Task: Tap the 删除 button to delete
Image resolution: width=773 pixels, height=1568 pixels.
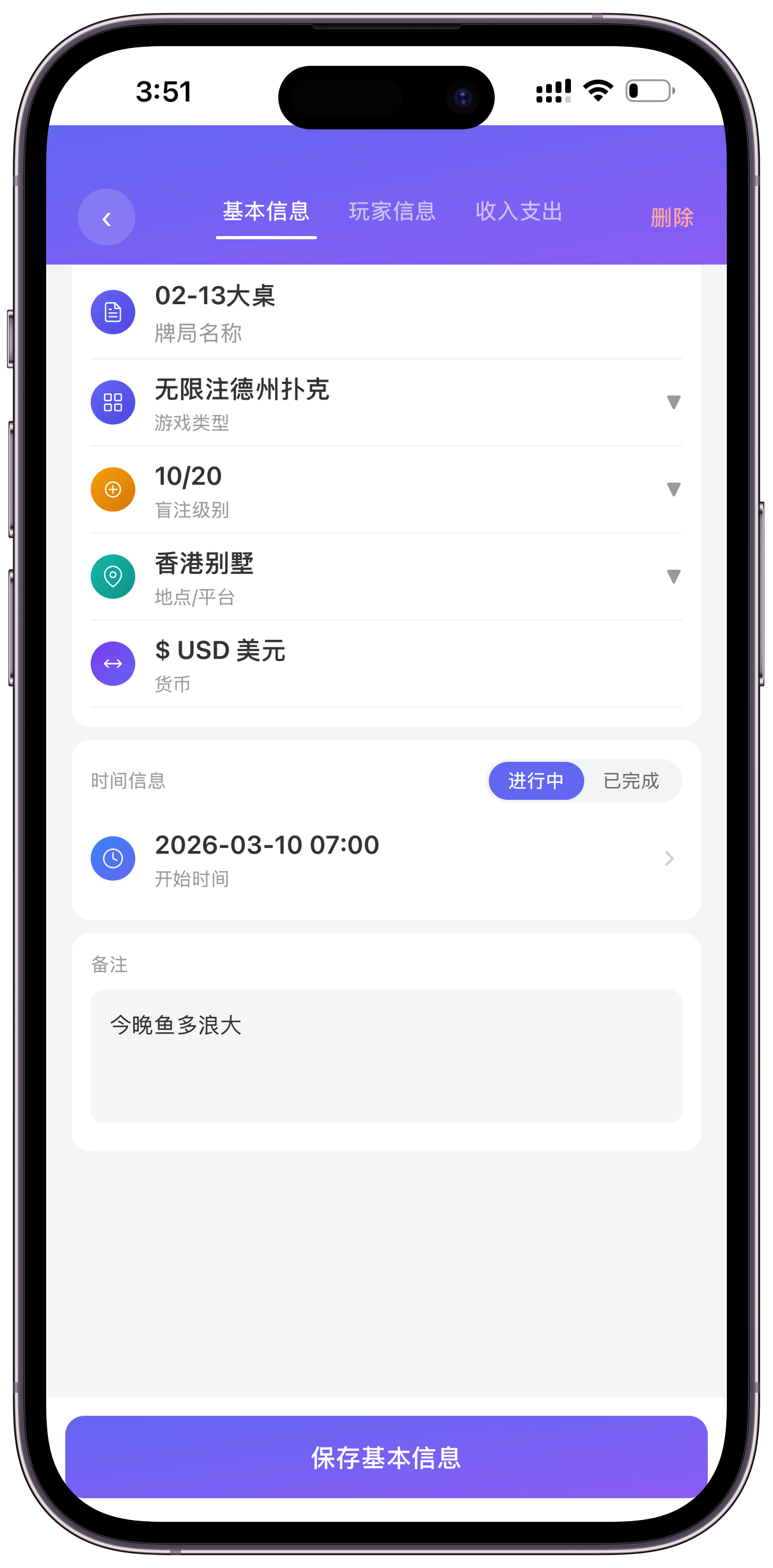Action: coord(671,216)
